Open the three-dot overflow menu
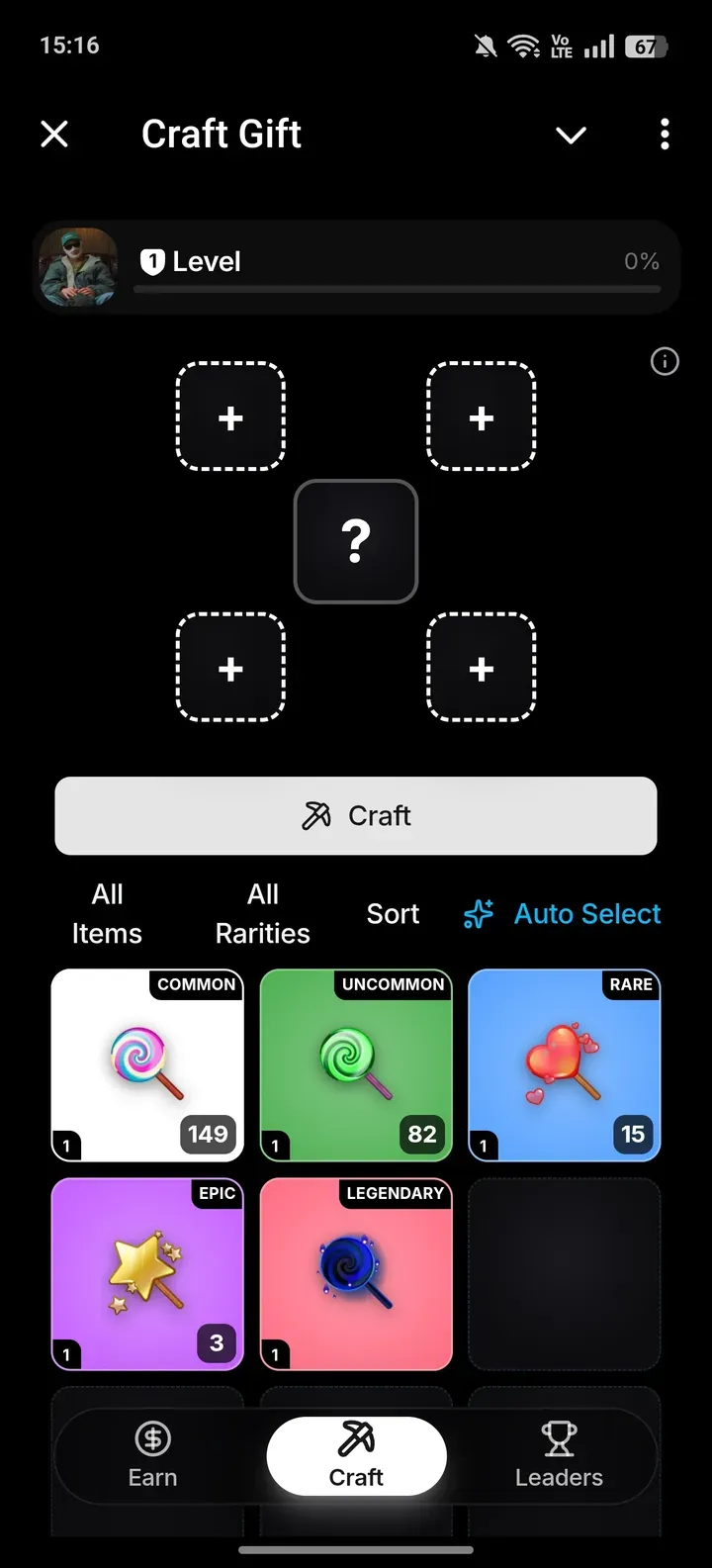Screen dimensions: 712x1568 (664, 134)
